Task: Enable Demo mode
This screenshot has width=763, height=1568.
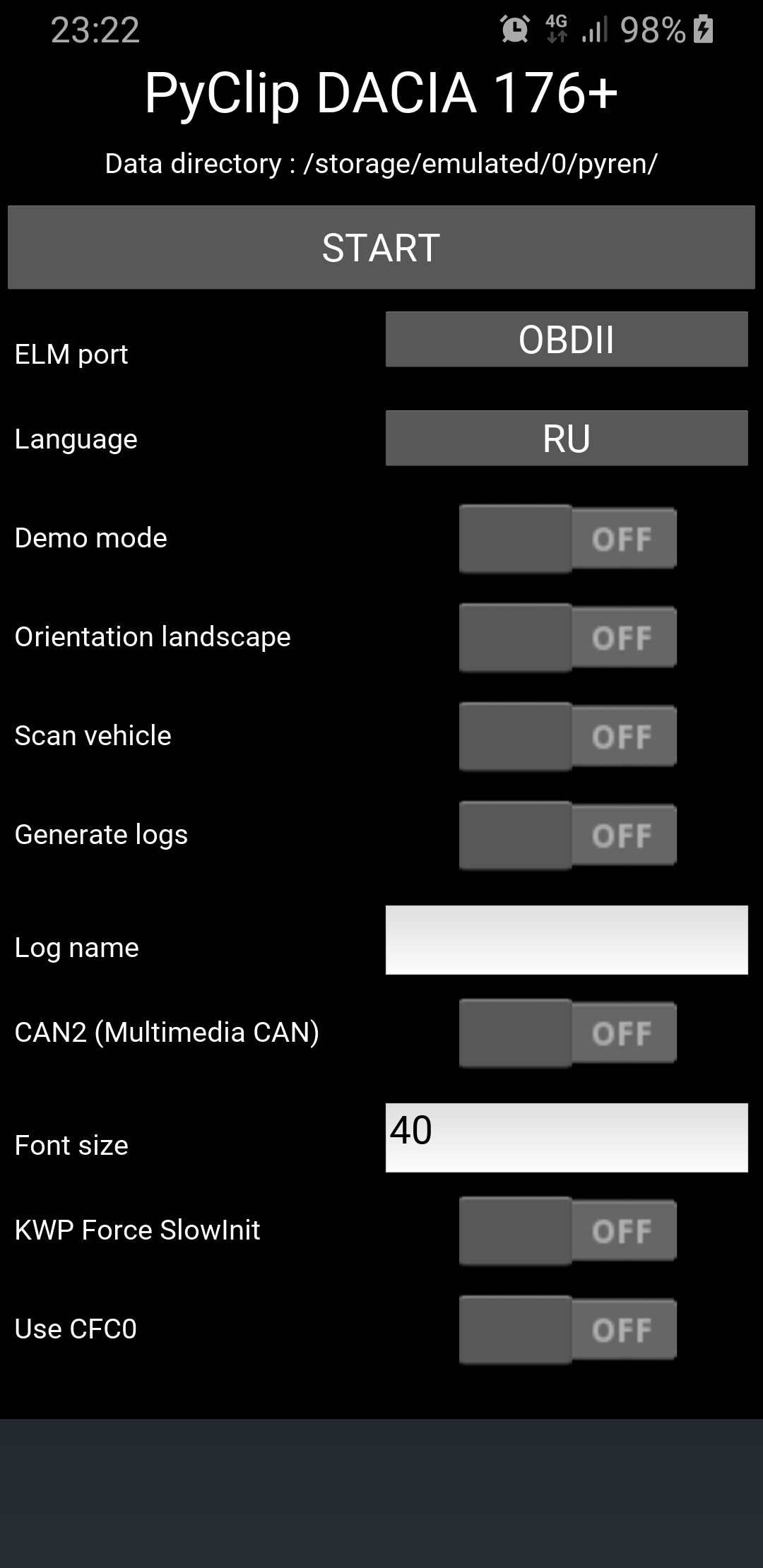Action: pyautogui.click(x=568, y=538)
